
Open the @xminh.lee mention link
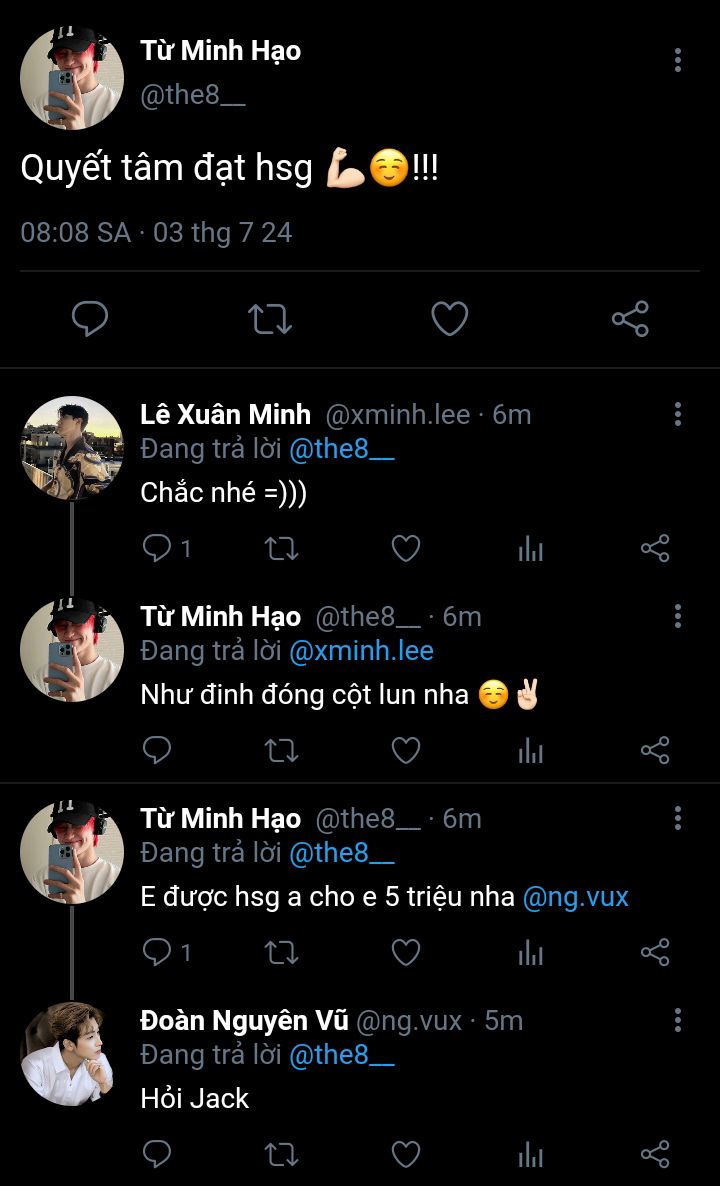click(361, 651)
